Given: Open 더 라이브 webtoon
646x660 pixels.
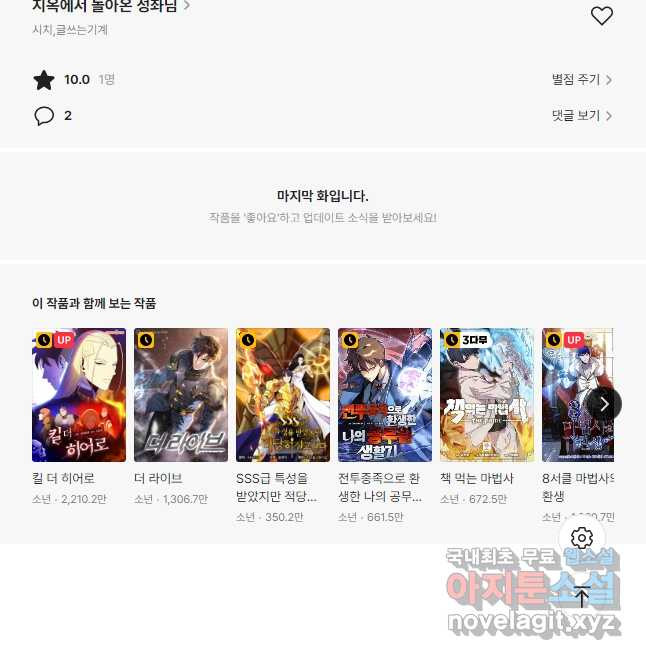Looking at the screenshot, I should pos(181,395).
